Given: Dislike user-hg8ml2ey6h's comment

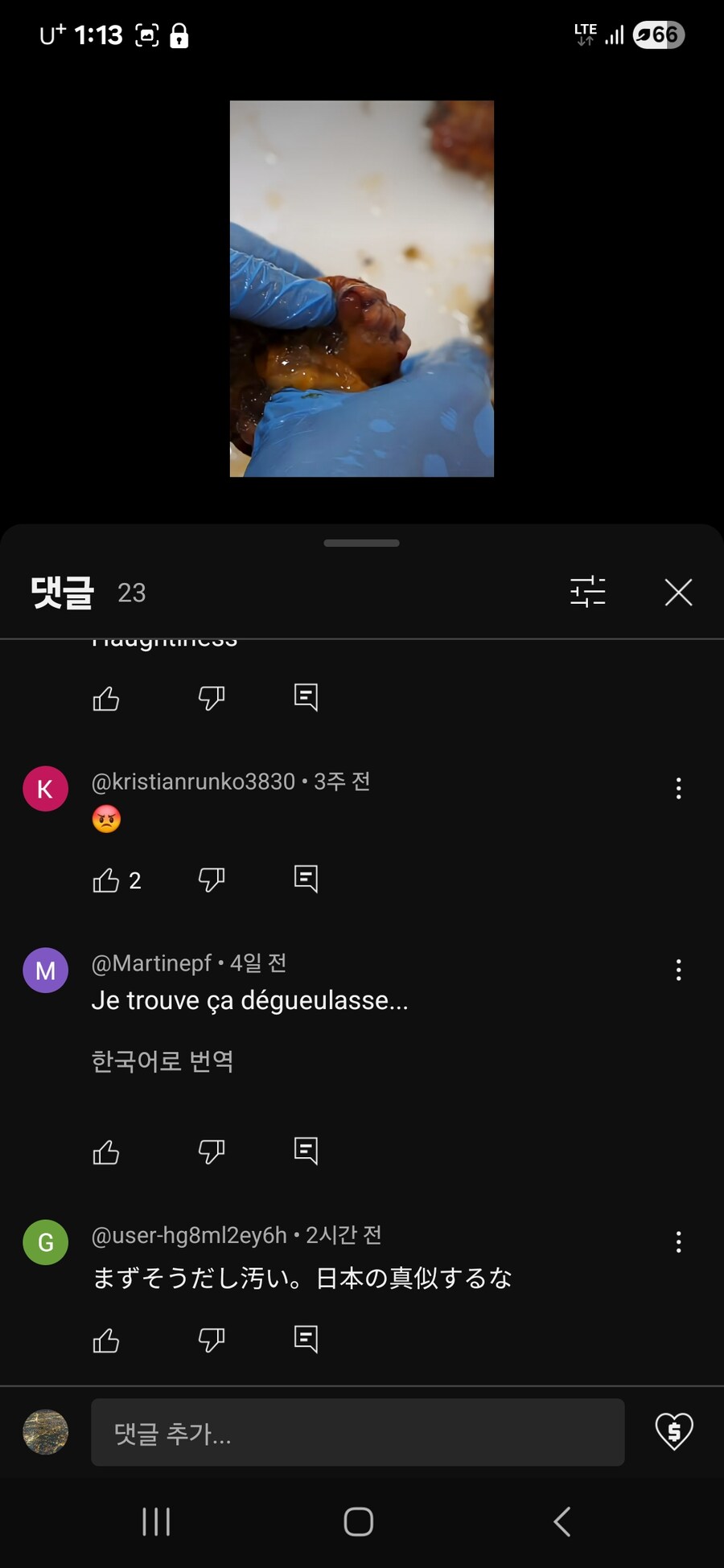Looking at the screenshot, I should click(x=211, y=1340).
